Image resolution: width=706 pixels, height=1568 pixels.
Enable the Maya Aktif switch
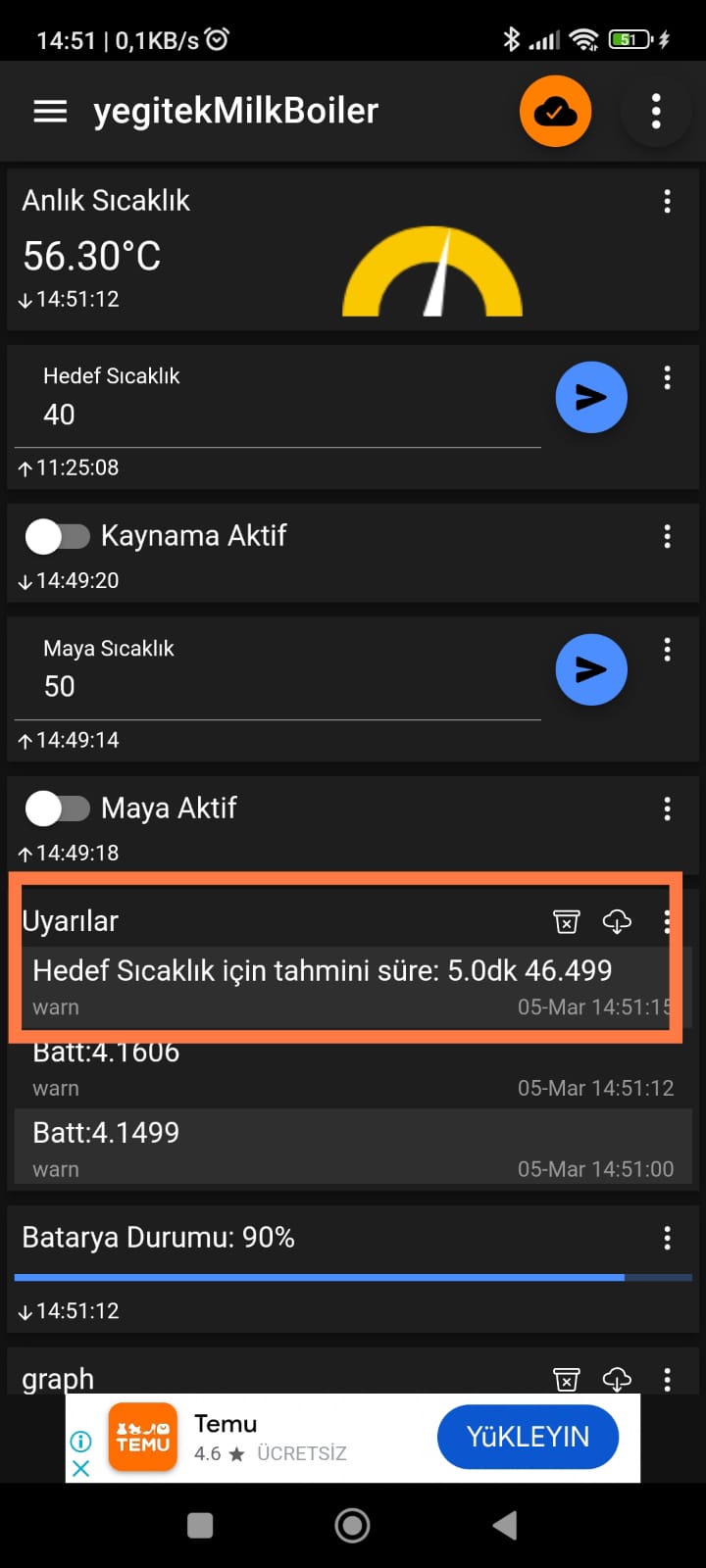point(57,808)
